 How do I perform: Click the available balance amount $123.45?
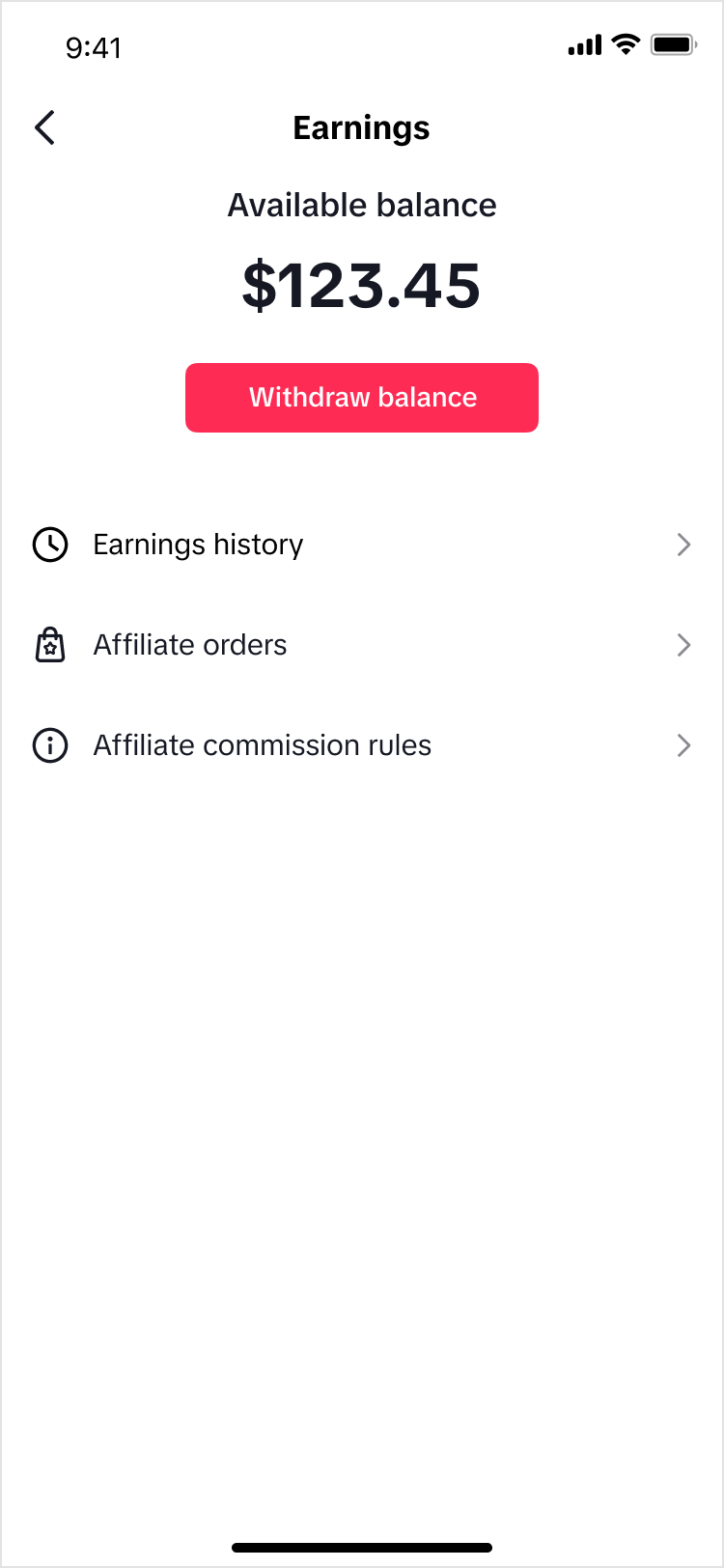(x=361, y=286)
